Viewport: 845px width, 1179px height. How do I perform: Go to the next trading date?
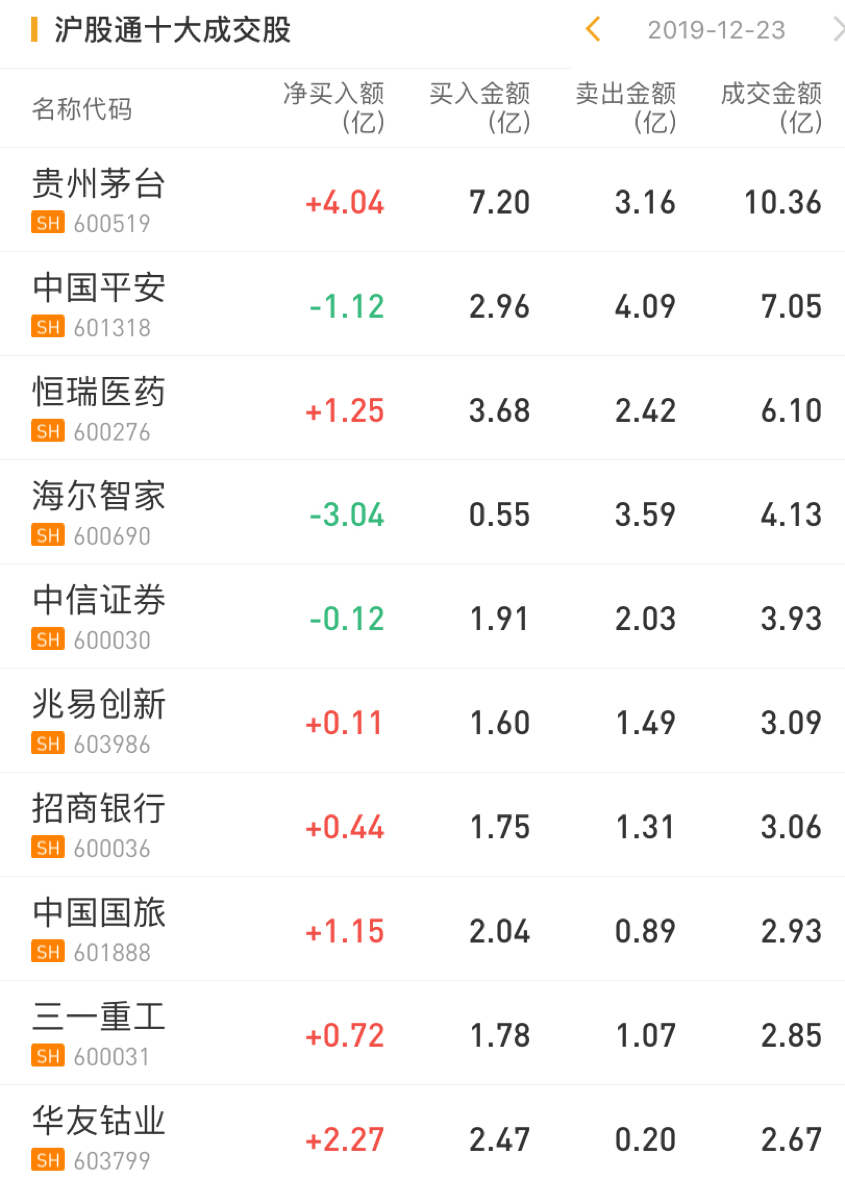pyautogui.click(x=837, y=30)
